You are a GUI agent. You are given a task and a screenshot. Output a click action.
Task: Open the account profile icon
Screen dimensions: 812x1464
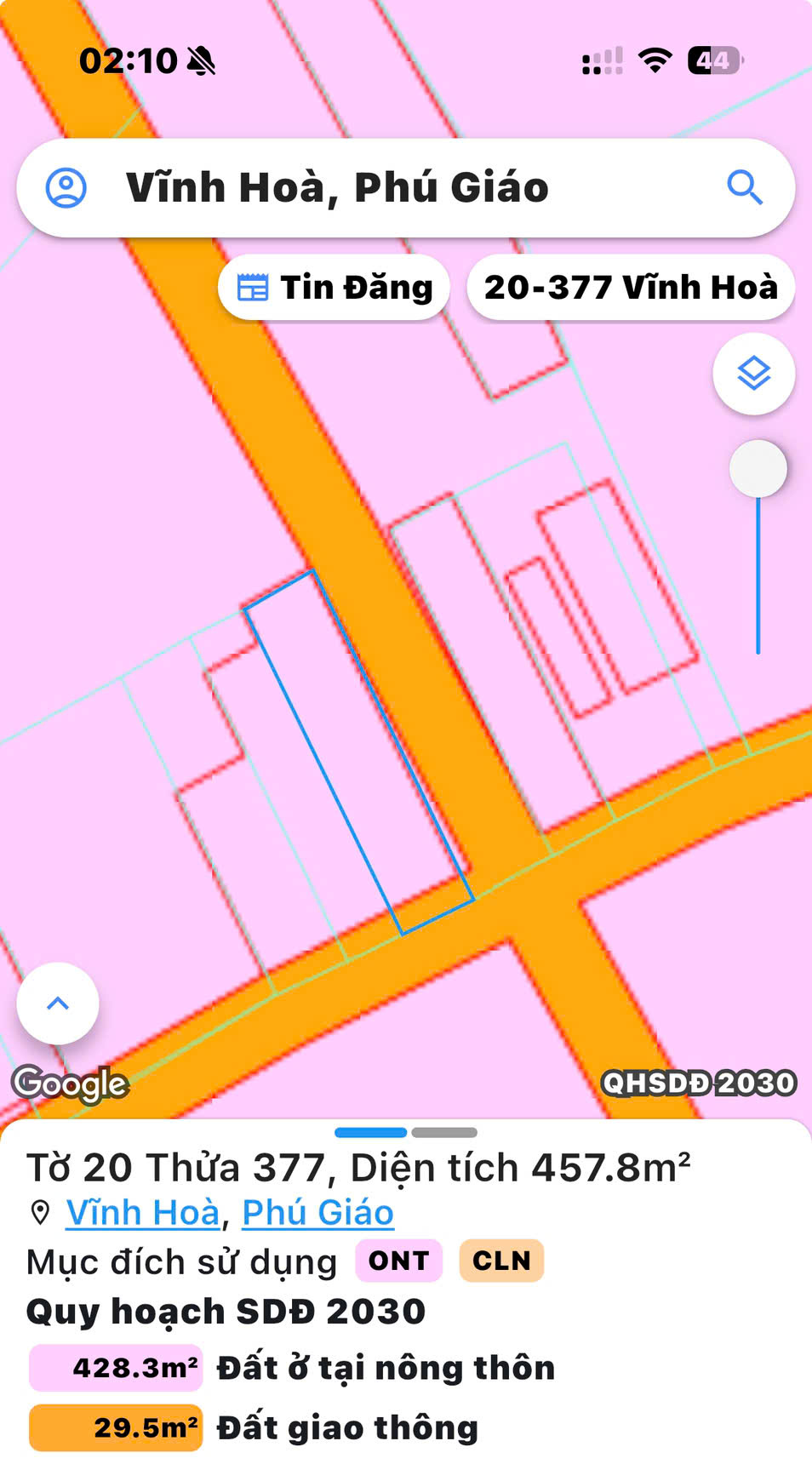[66, 188]
